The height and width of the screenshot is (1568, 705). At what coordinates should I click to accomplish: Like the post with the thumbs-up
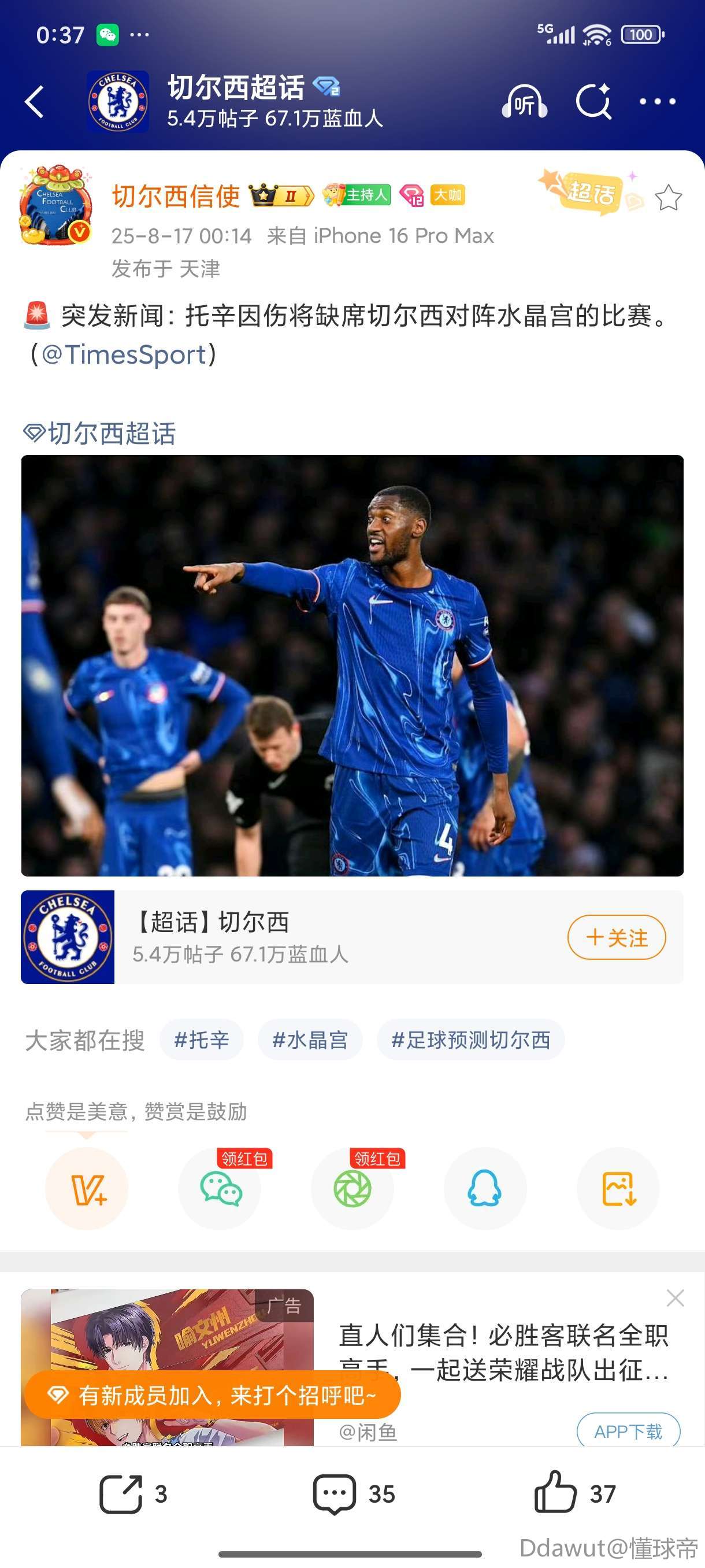point(574,1493)
